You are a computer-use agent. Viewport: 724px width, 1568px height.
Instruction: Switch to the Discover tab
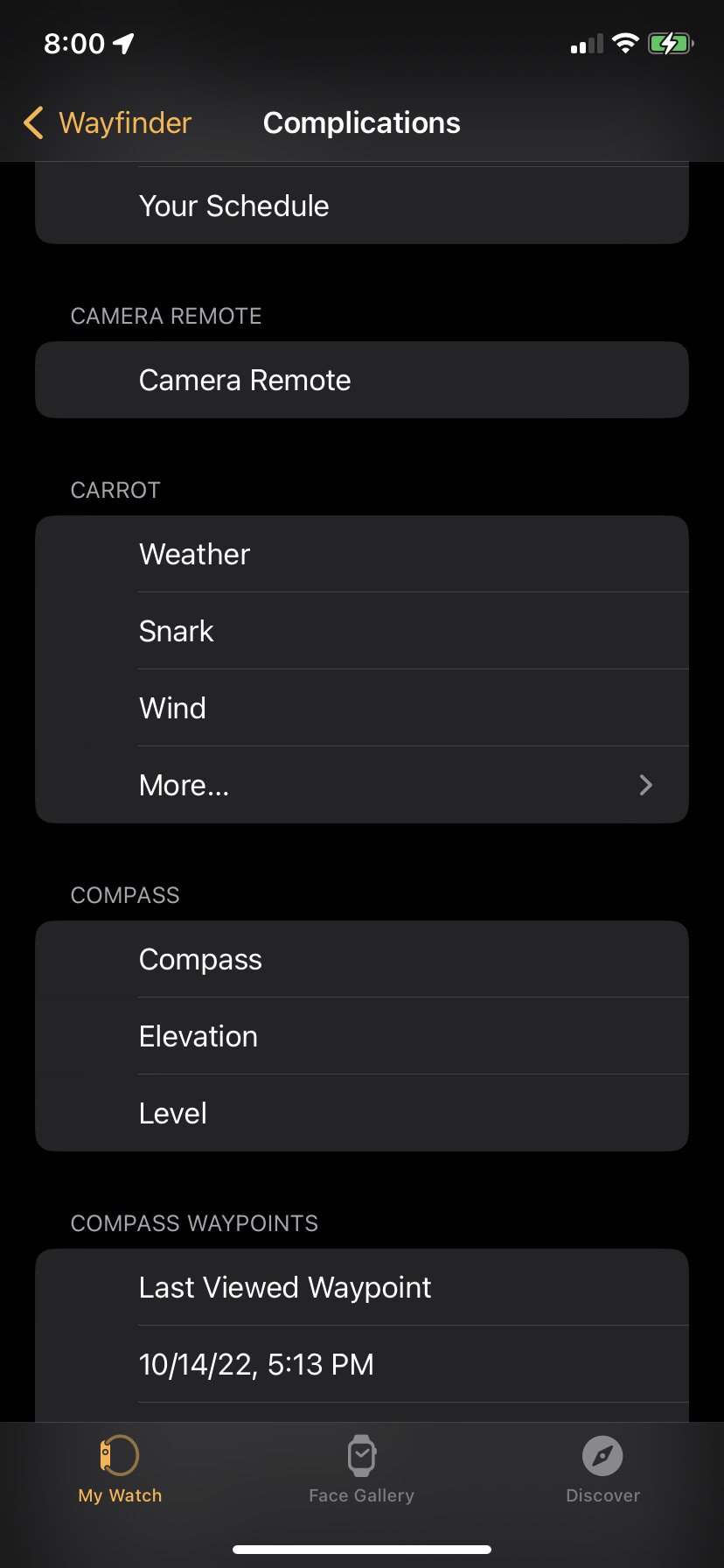(x=602, y=1470)
